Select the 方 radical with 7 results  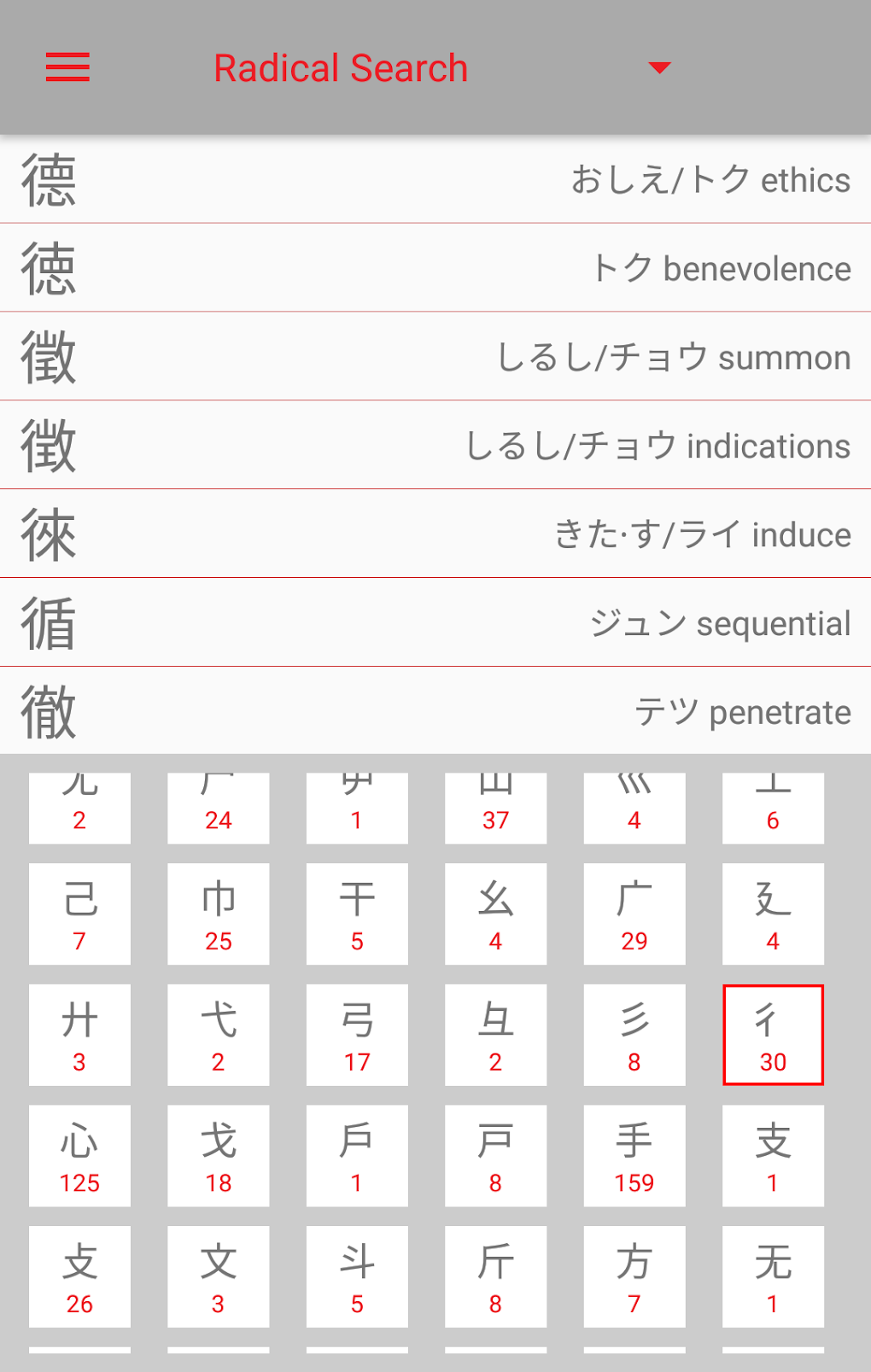tap(634, 1277)
